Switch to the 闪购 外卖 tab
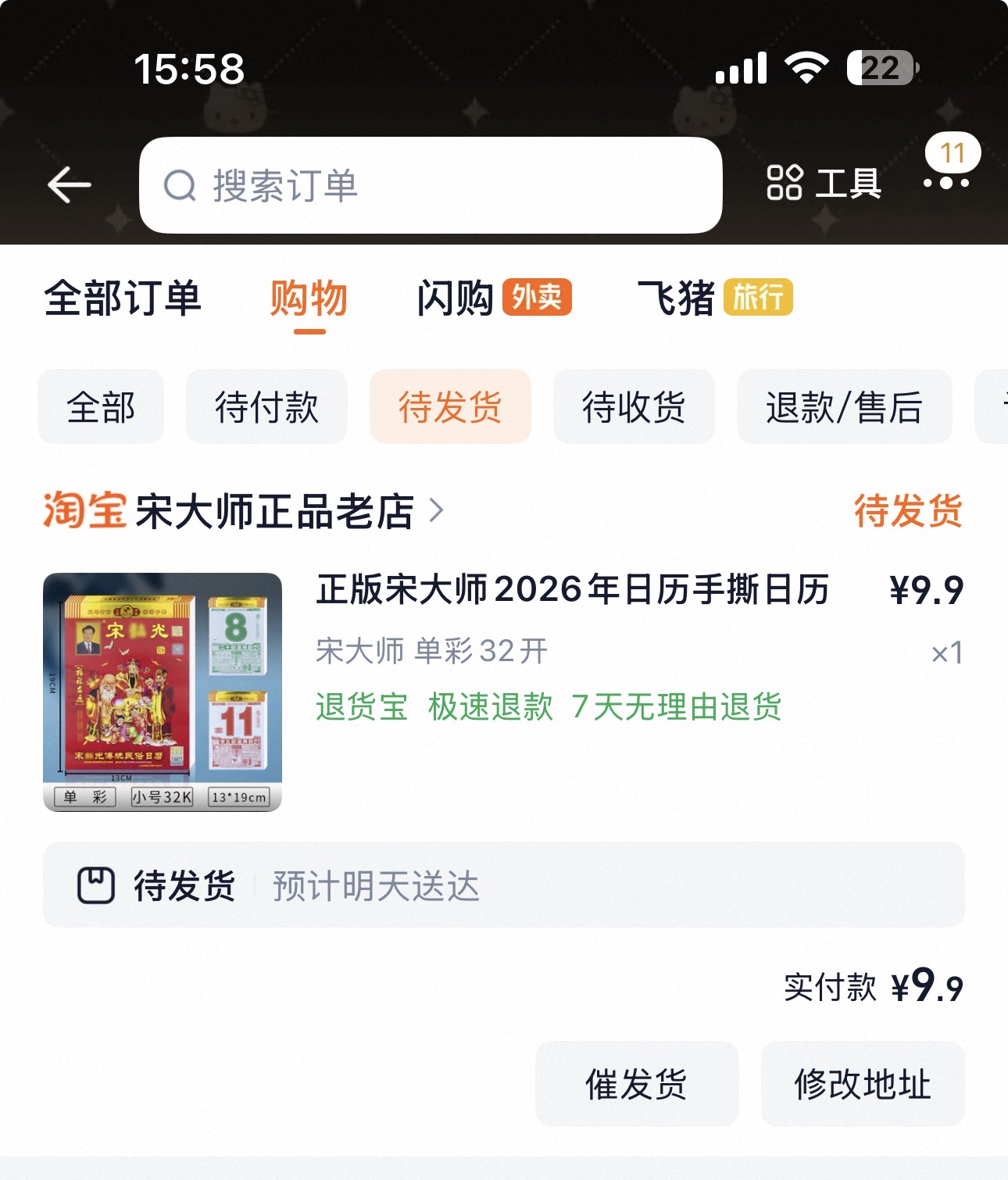Screen dimensions: 1008x1180 click(x=494, y=298)
